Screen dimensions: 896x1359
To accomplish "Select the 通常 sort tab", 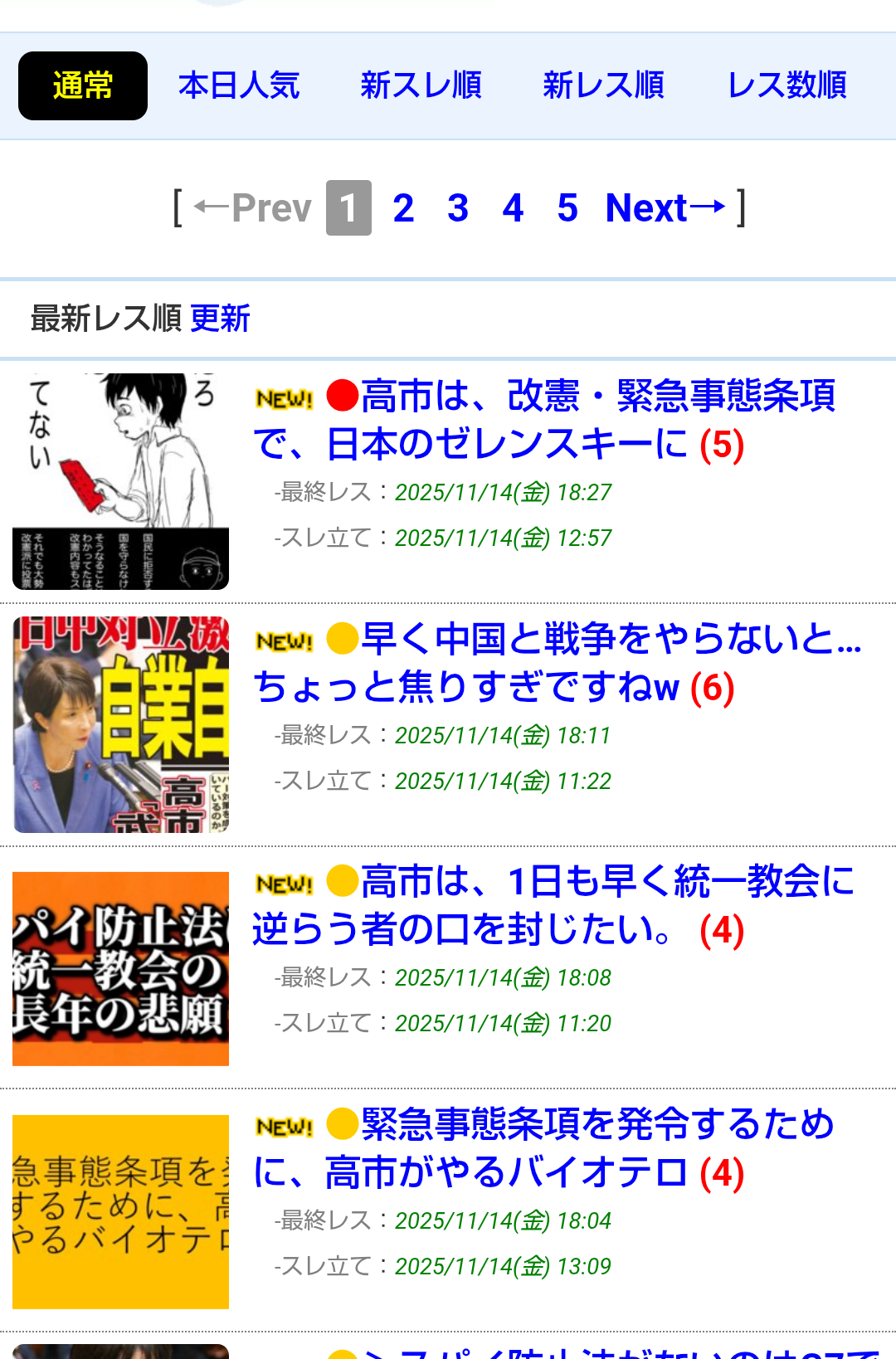I will tap(83, 85).
